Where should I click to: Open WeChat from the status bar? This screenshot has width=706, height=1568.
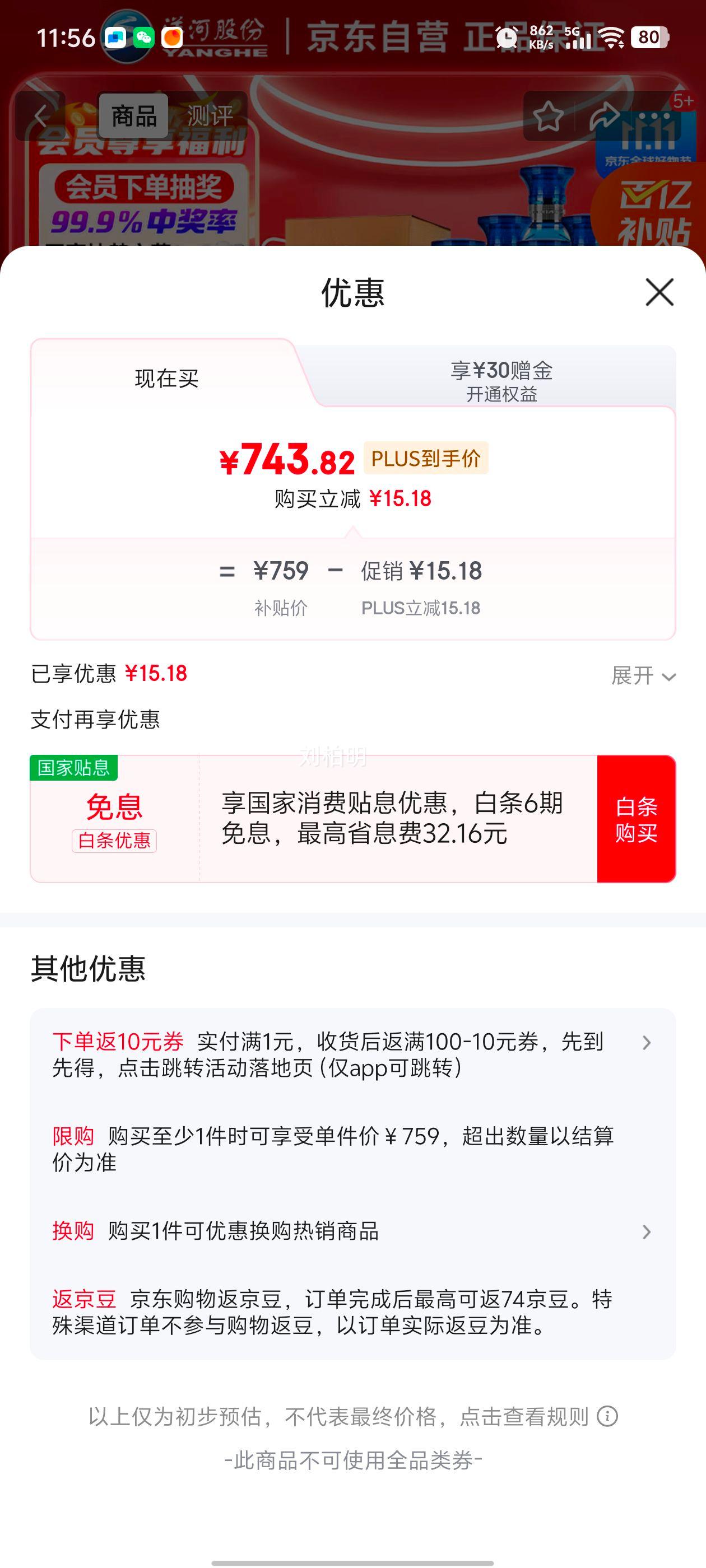pos(144,38)
